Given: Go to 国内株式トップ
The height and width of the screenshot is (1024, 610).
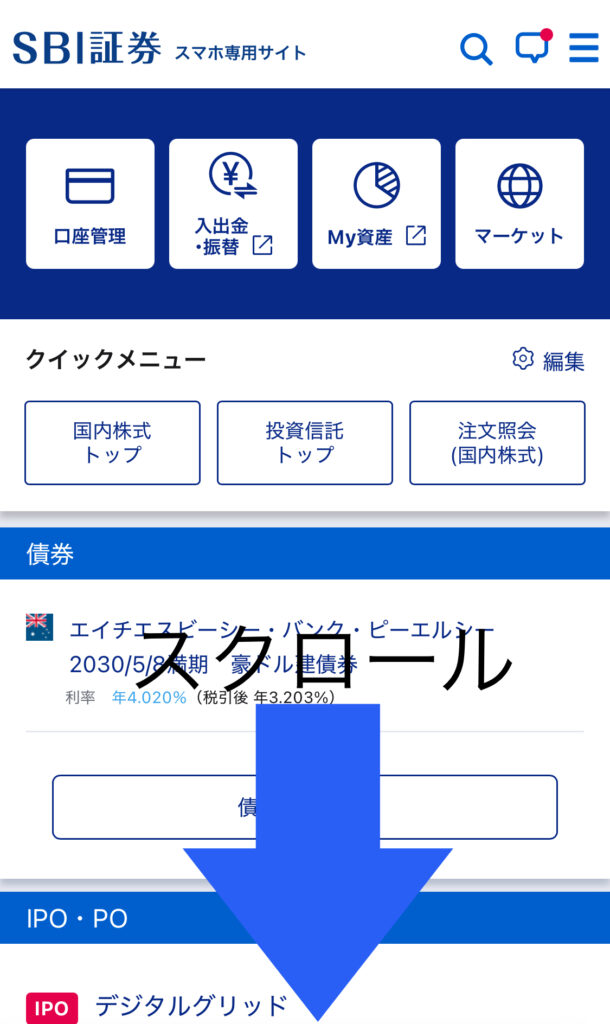Looking at the screenshot, I should click(x=112, y=443).
